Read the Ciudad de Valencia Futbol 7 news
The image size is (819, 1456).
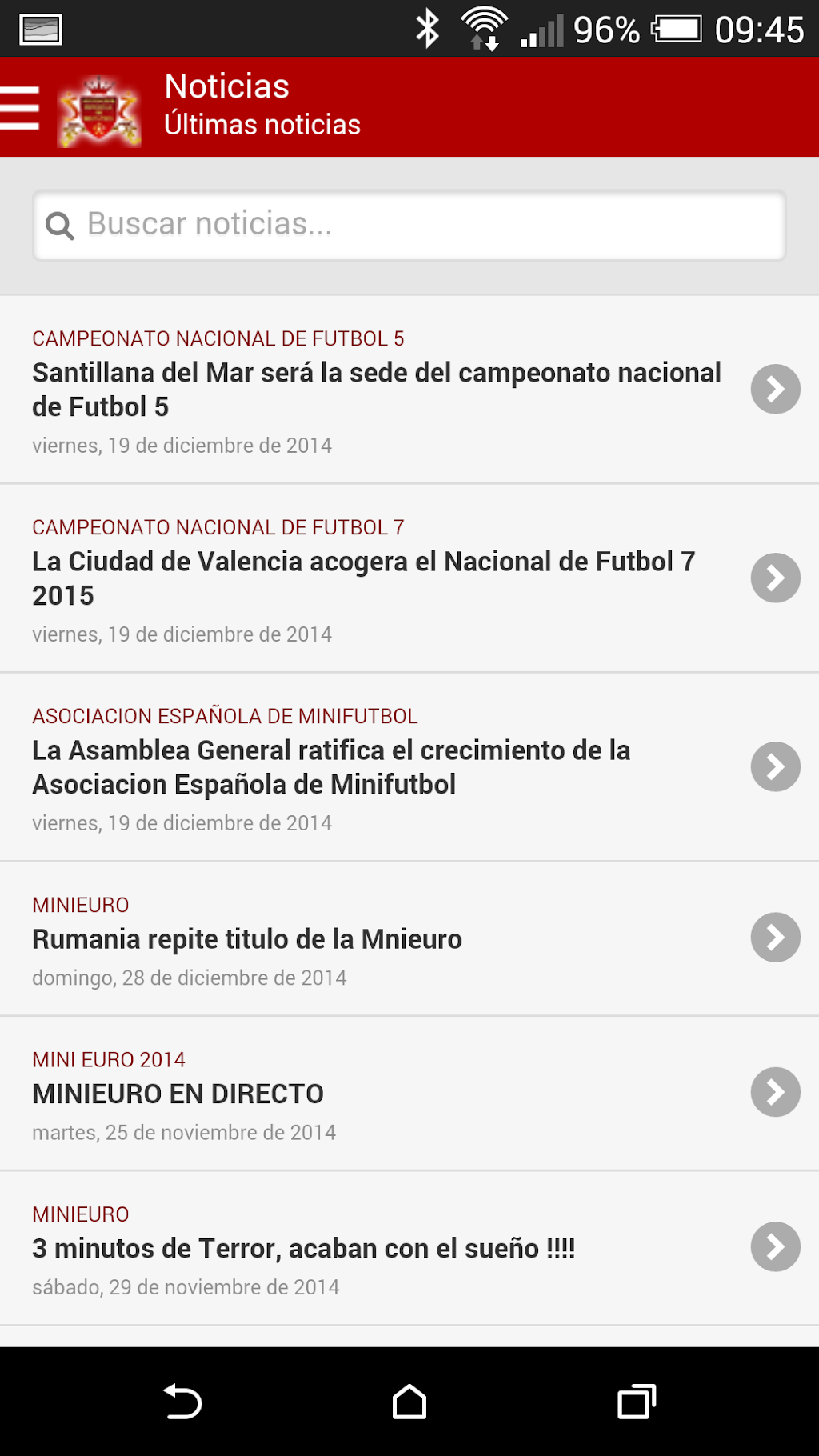(x=376, y=578)
